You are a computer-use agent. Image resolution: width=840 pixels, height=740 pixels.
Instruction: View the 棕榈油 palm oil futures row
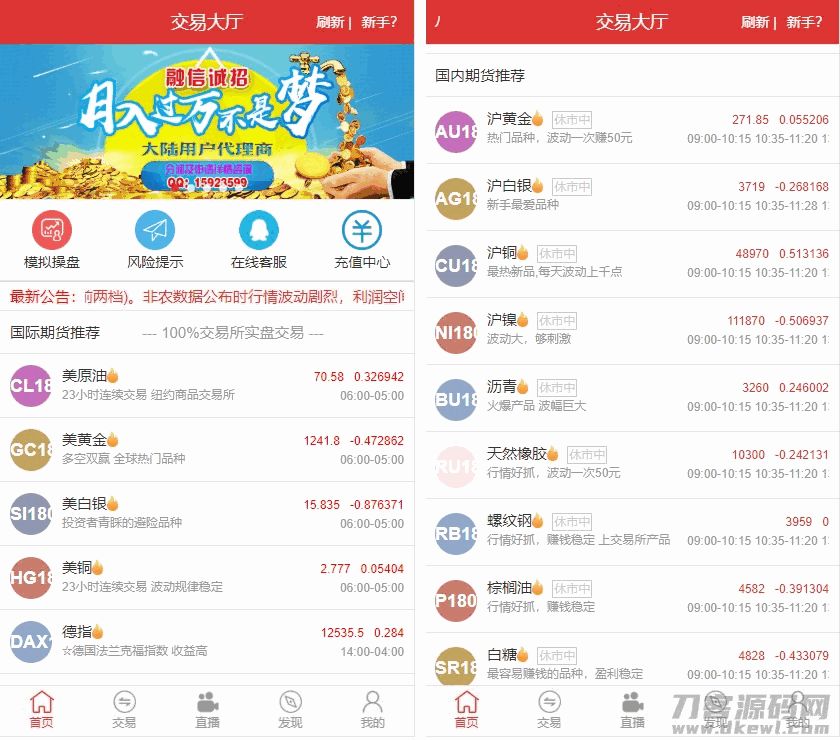pos(632,599)
